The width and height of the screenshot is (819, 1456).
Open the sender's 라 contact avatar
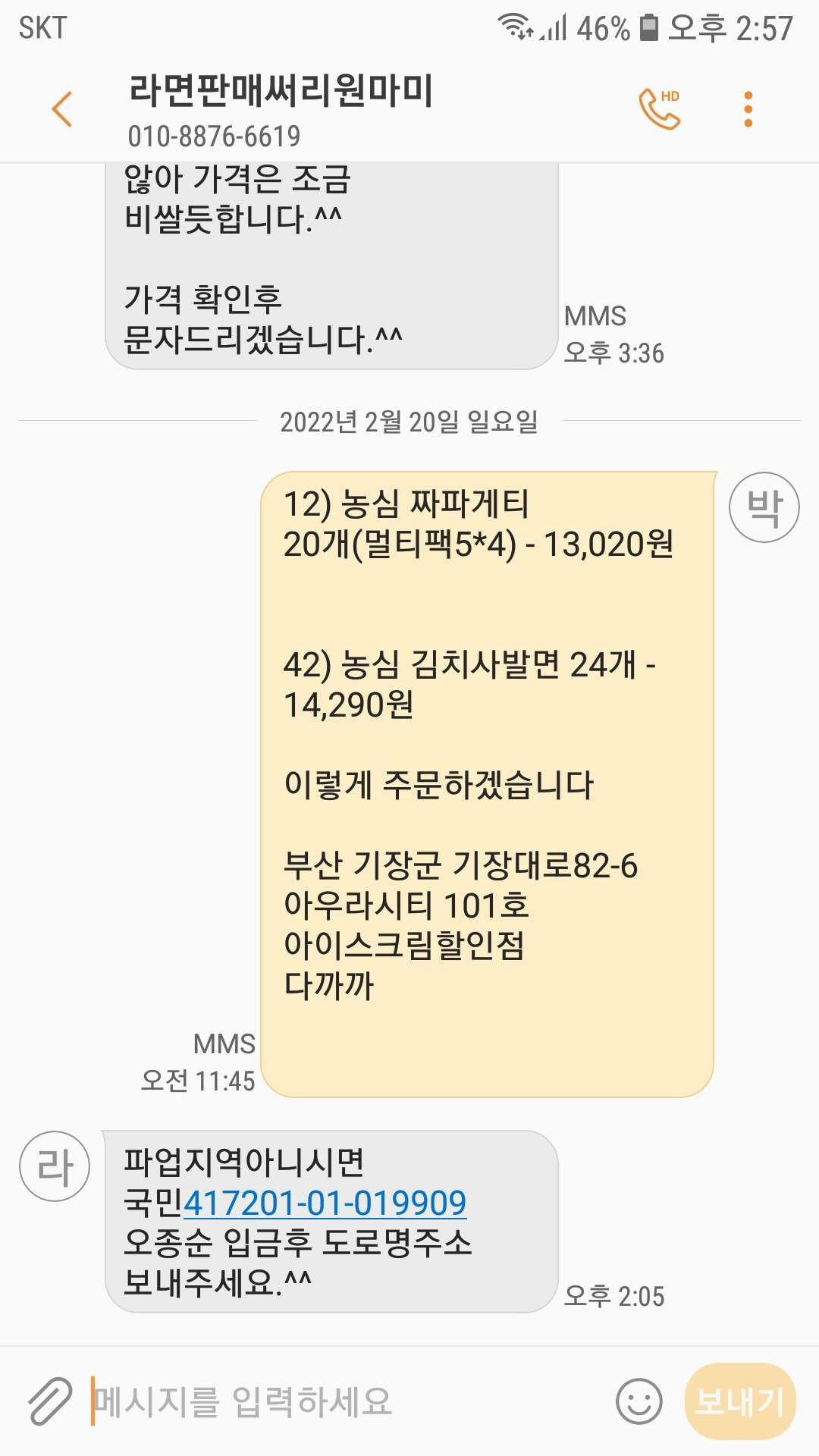point(55,1166)
